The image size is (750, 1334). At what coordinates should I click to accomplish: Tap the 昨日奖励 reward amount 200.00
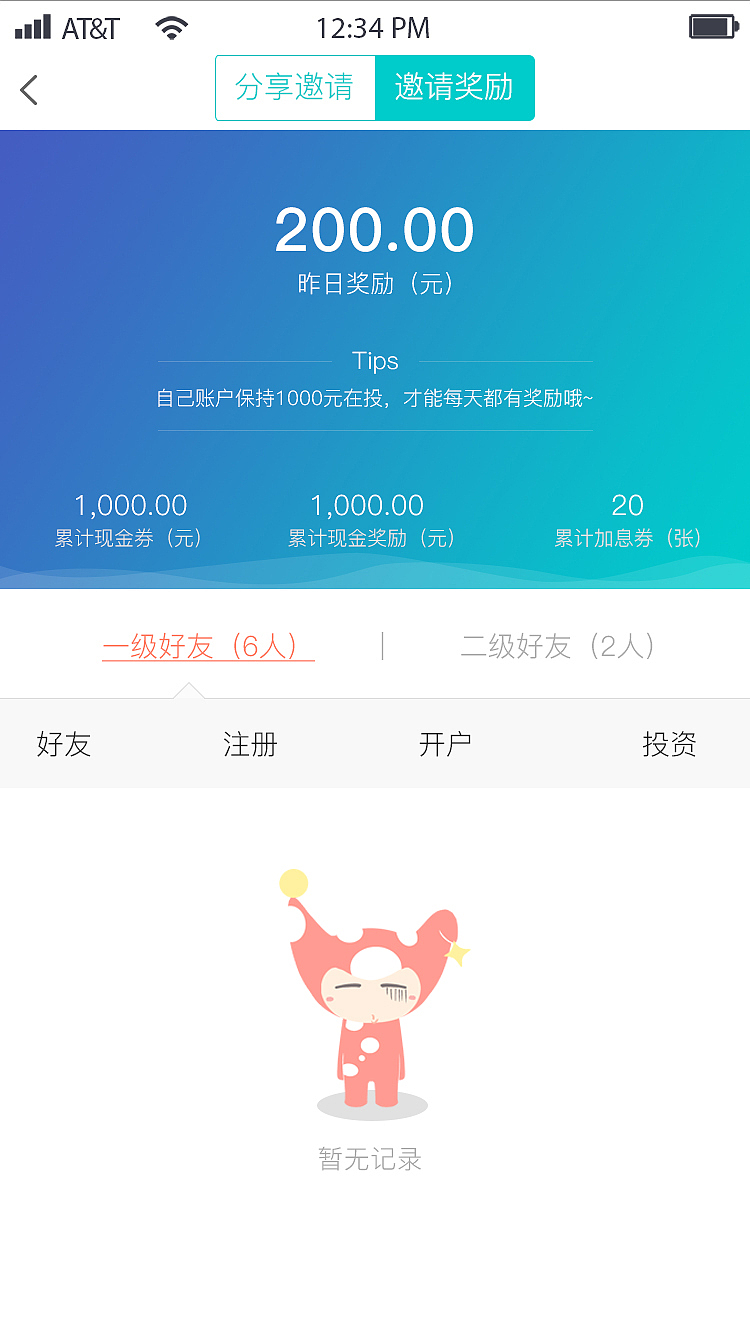pos(375,230)
